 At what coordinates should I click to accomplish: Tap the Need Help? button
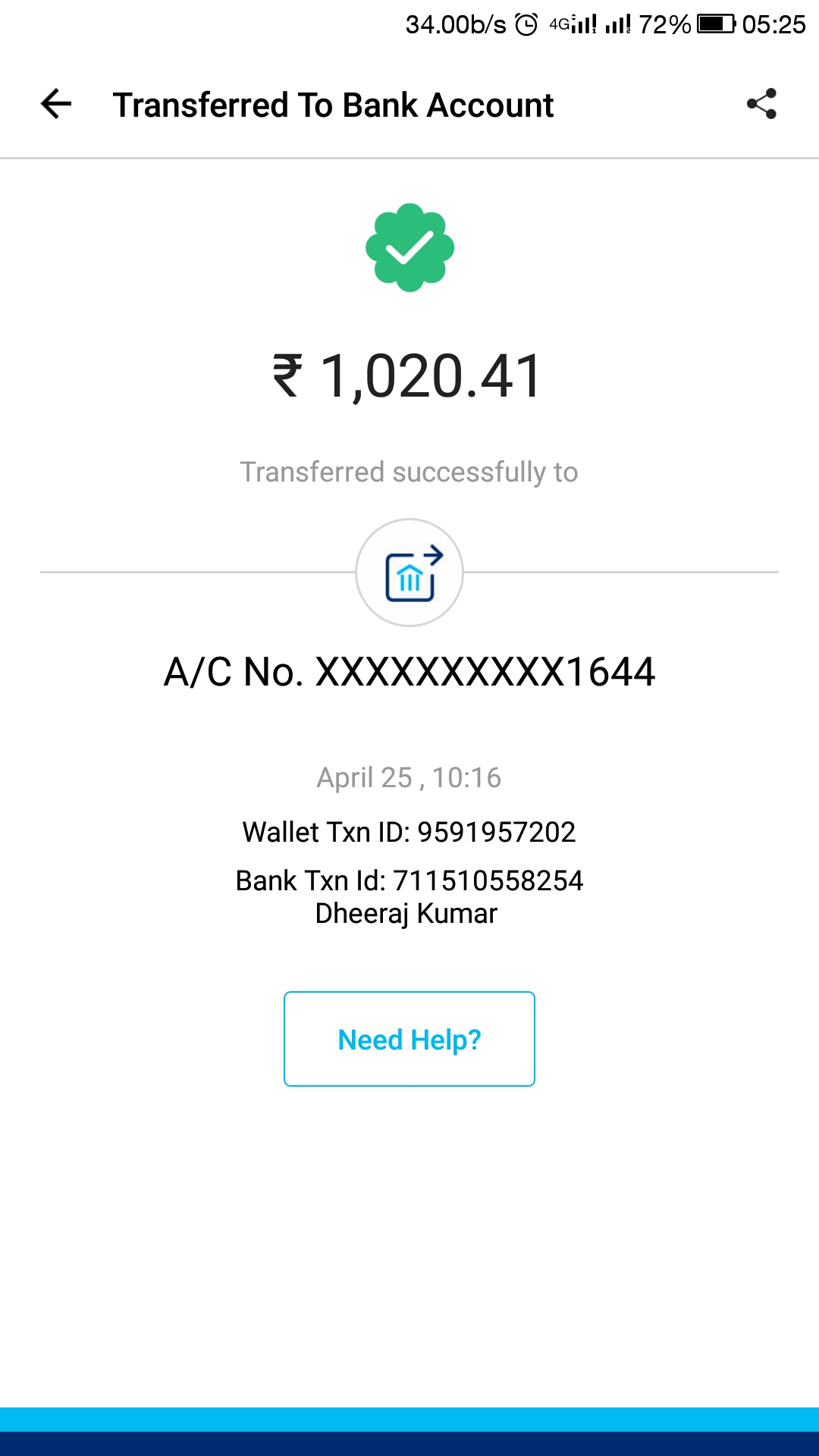pyautogui.click(x=409, y=1039)
